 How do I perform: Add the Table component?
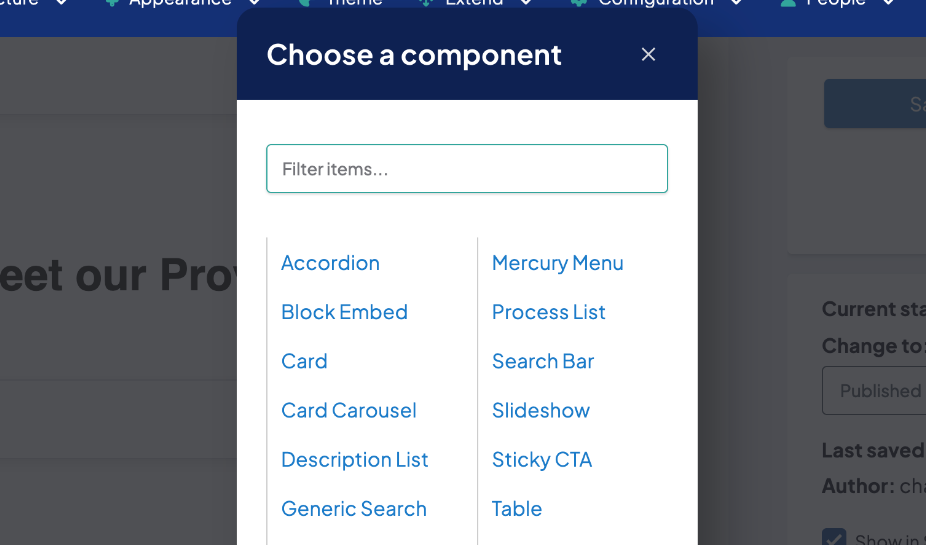tap(516, 509)
